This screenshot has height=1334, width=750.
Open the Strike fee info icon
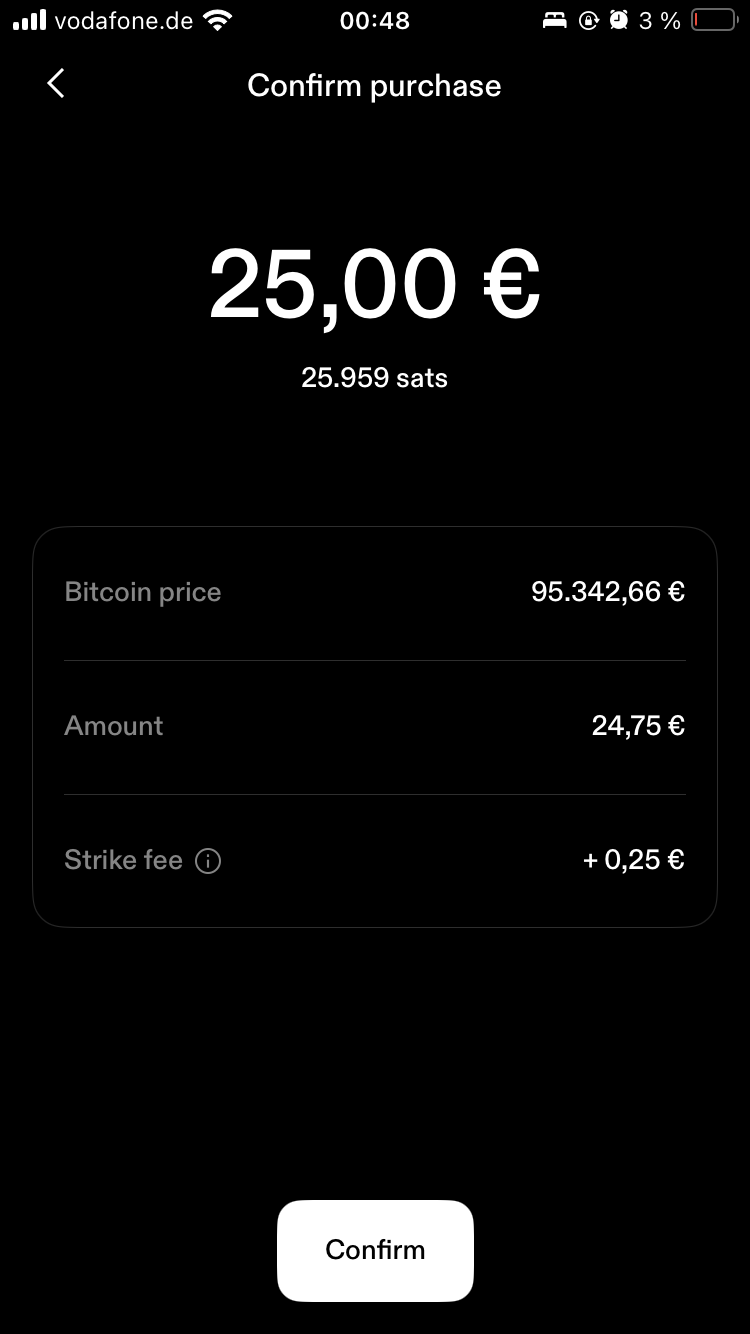click(208, 861)
